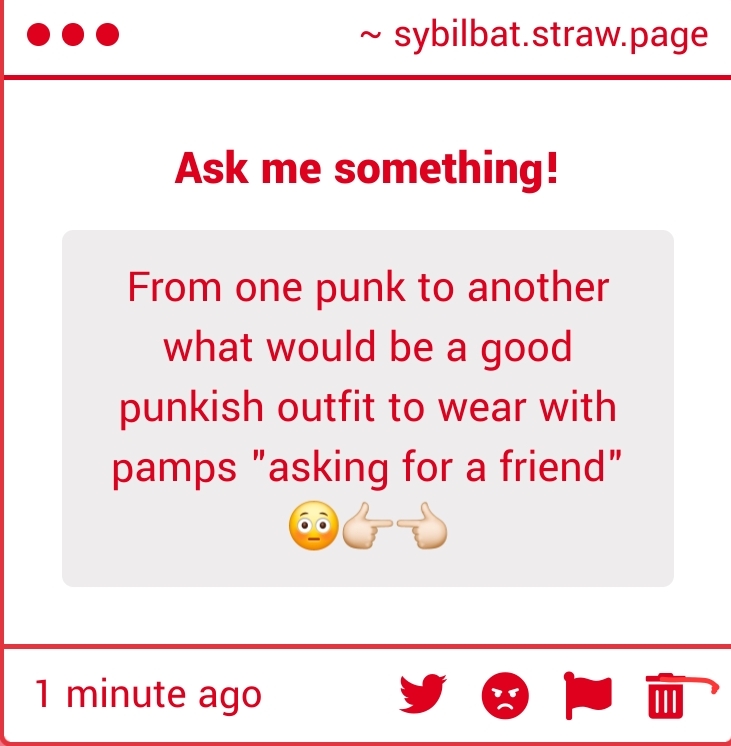
Task: Report this question with the flag icon
Action: point(588,695)
